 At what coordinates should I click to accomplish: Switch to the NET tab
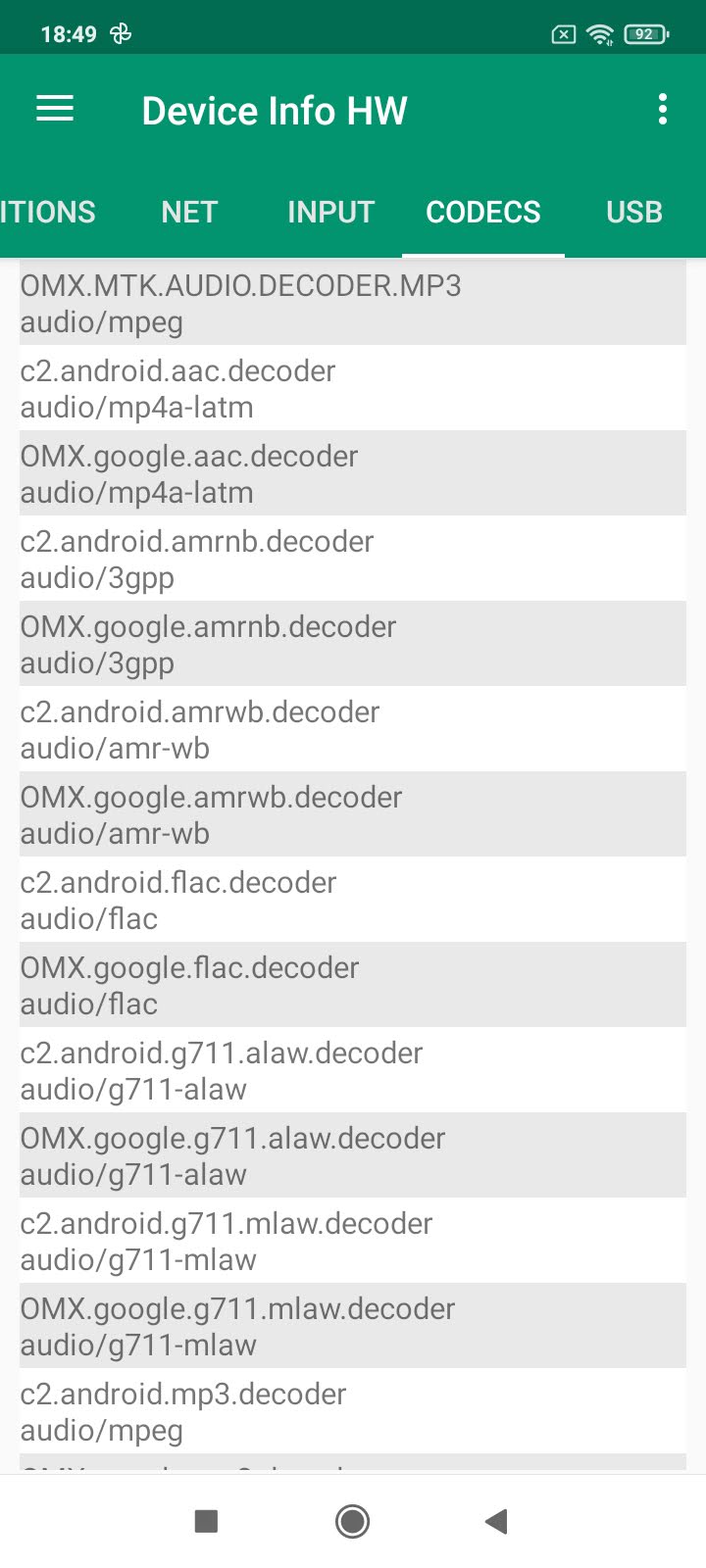coord(189,212)
